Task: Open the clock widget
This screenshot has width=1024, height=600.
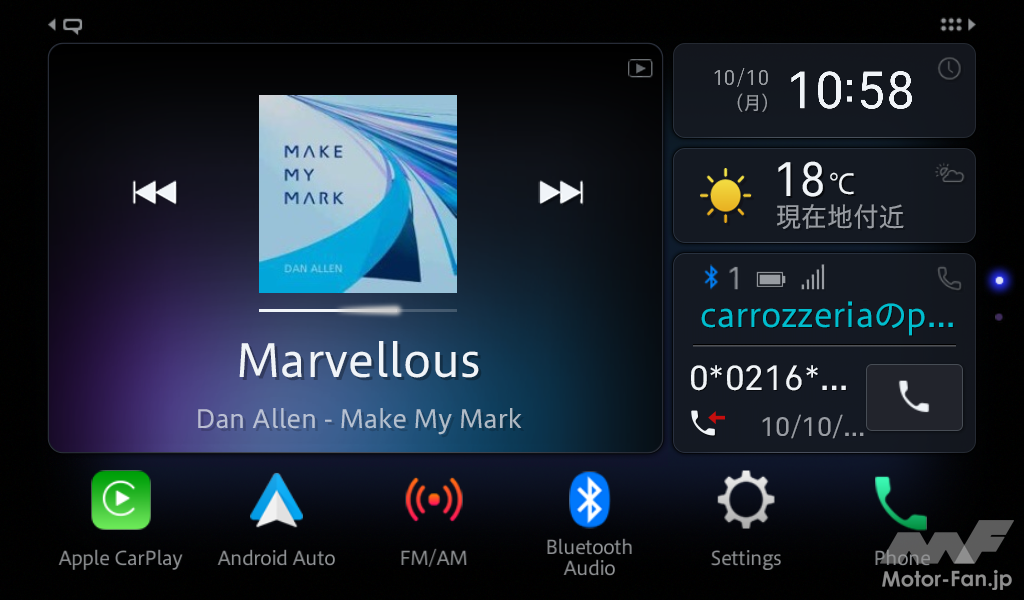Action: [x=824, y=90]
